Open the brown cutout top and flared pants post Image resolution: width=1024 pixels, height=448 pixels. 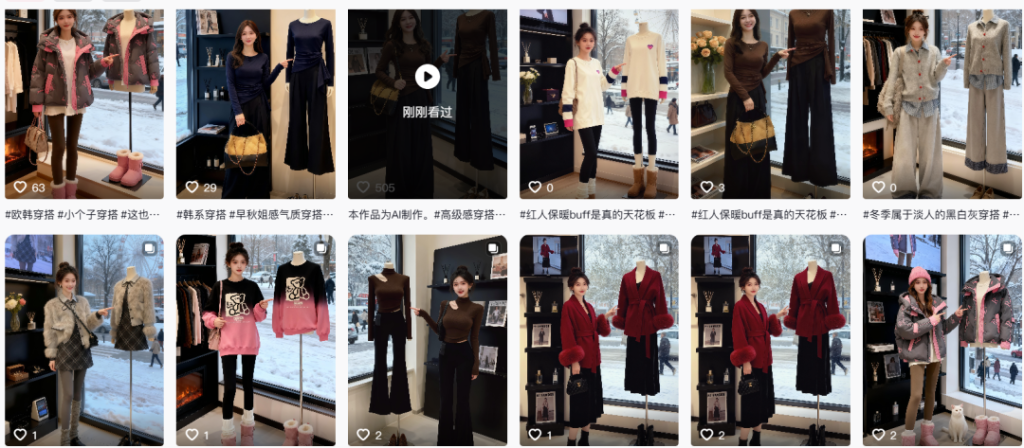pyautogui.click(x=427, y=340)
